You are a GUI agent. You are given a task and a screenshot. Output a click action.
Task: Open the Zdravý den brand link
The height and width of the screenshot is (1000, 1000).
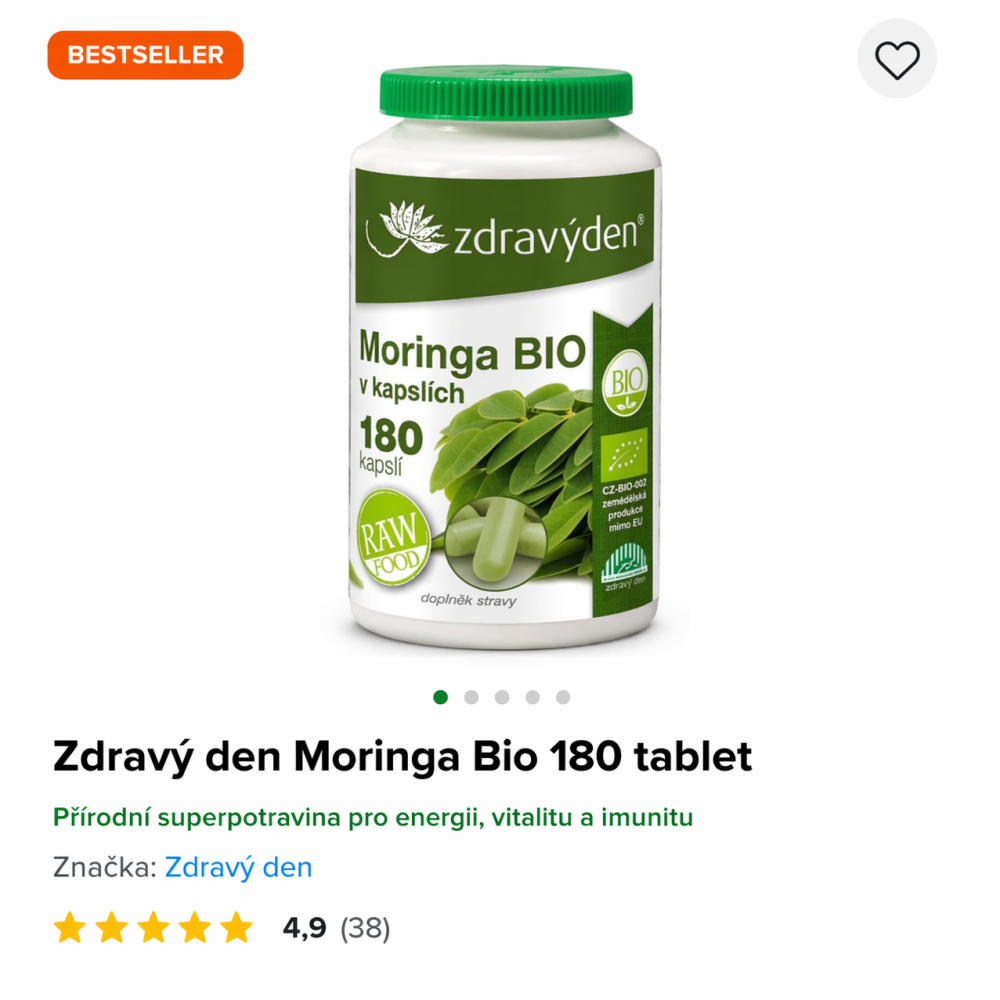pos(238,867)
